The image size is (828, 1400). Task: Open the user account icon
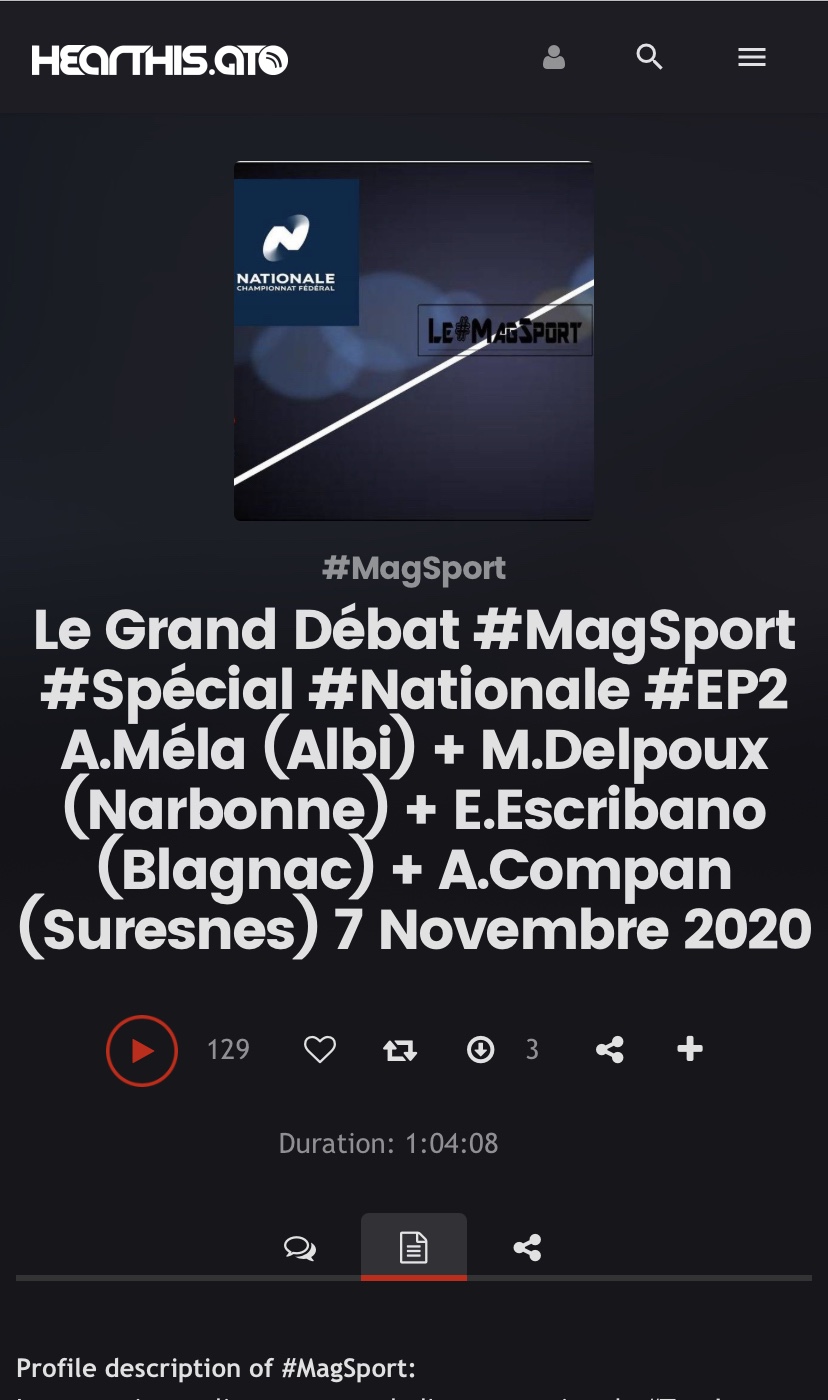(554, 58)
